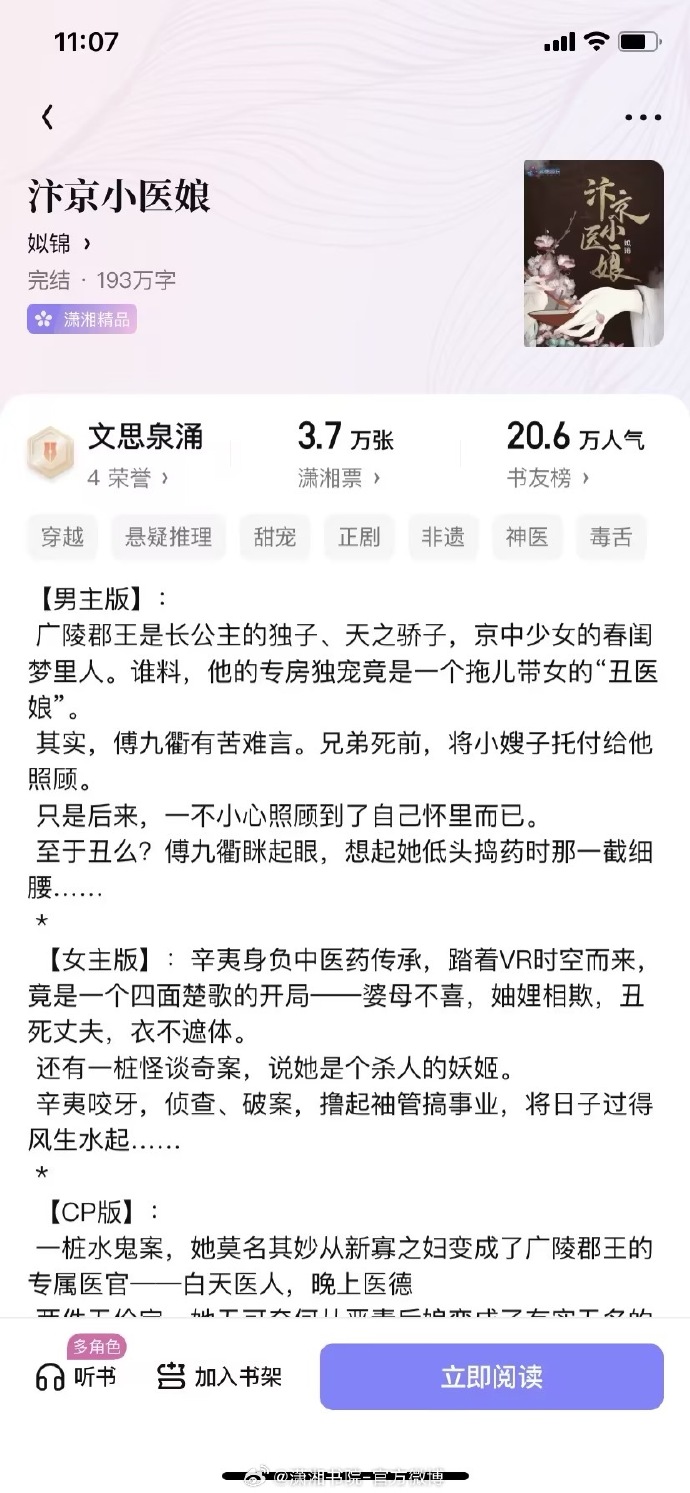Select the 悬疑推理 tag chip
Screen dimensions: 690x1493
[x=169, y=537]
